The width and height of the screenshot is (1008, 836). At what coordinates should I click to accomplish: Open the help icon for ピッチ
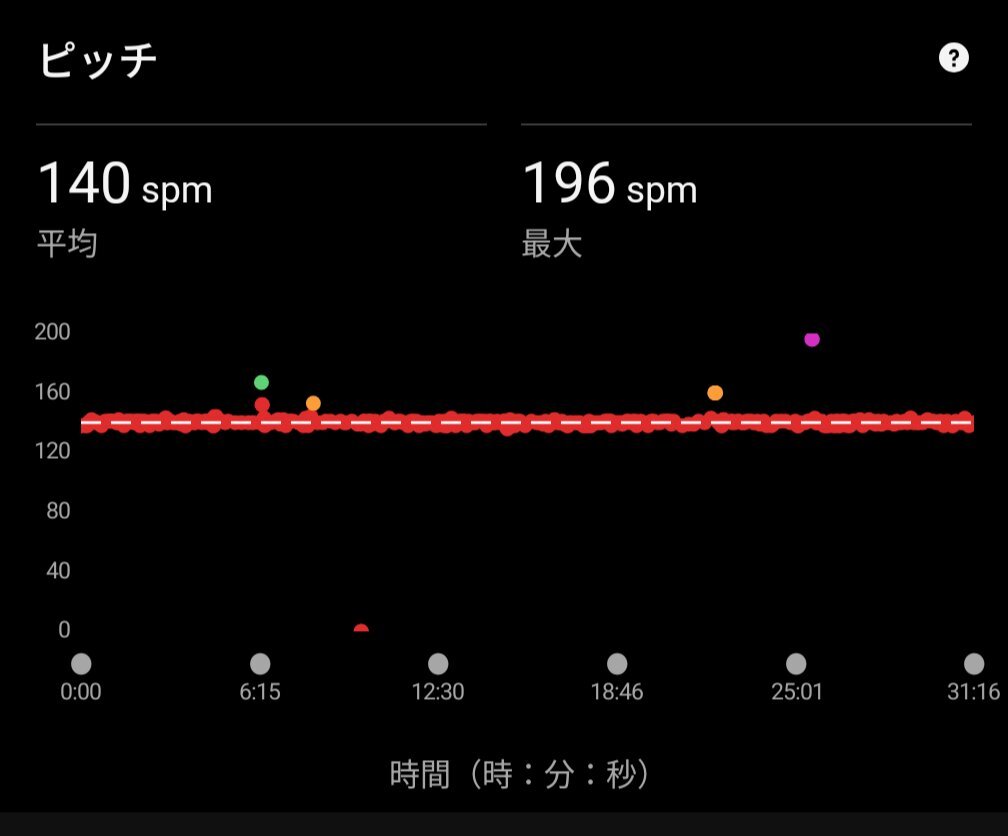pos(953,59)
